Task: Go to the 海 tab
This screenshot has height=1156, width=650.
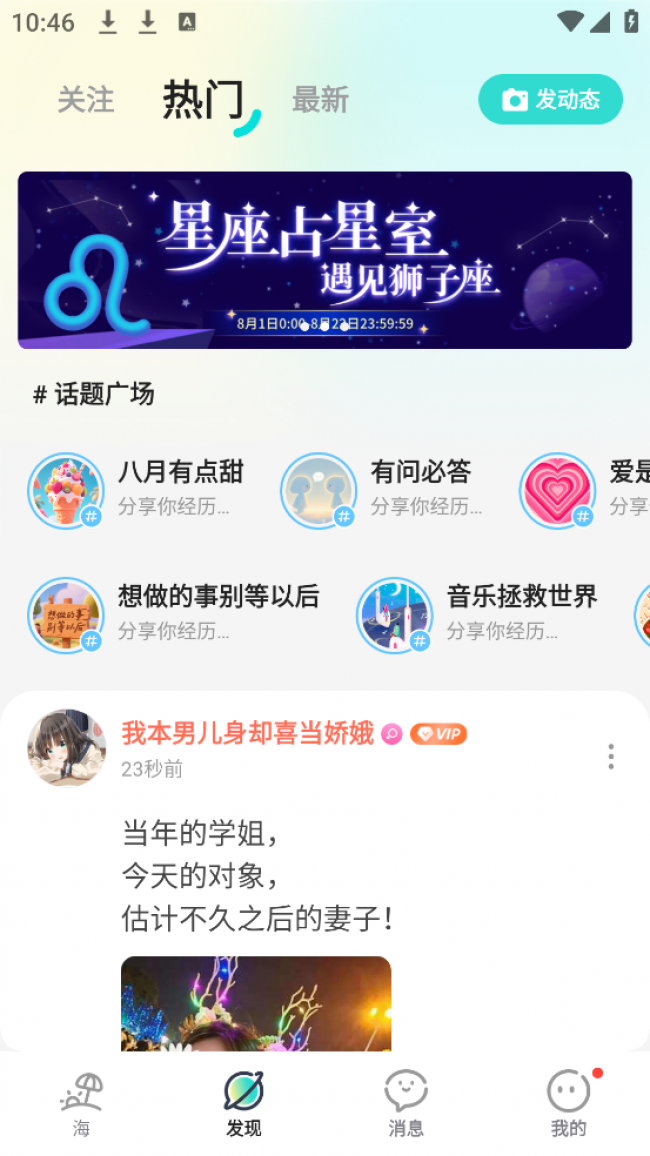Action: tap(82, 1103)
